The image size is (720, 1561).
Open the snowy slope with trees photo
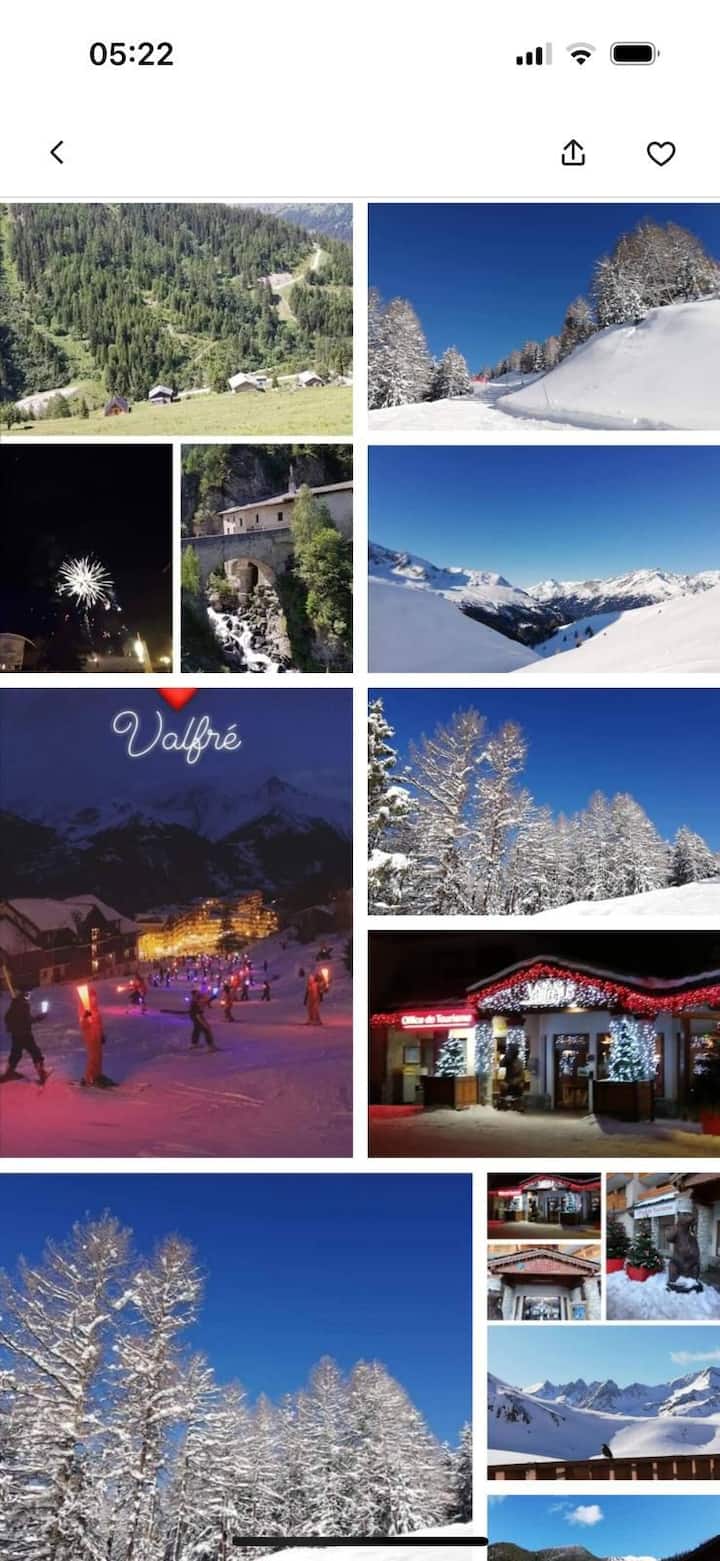pos(543,317)
